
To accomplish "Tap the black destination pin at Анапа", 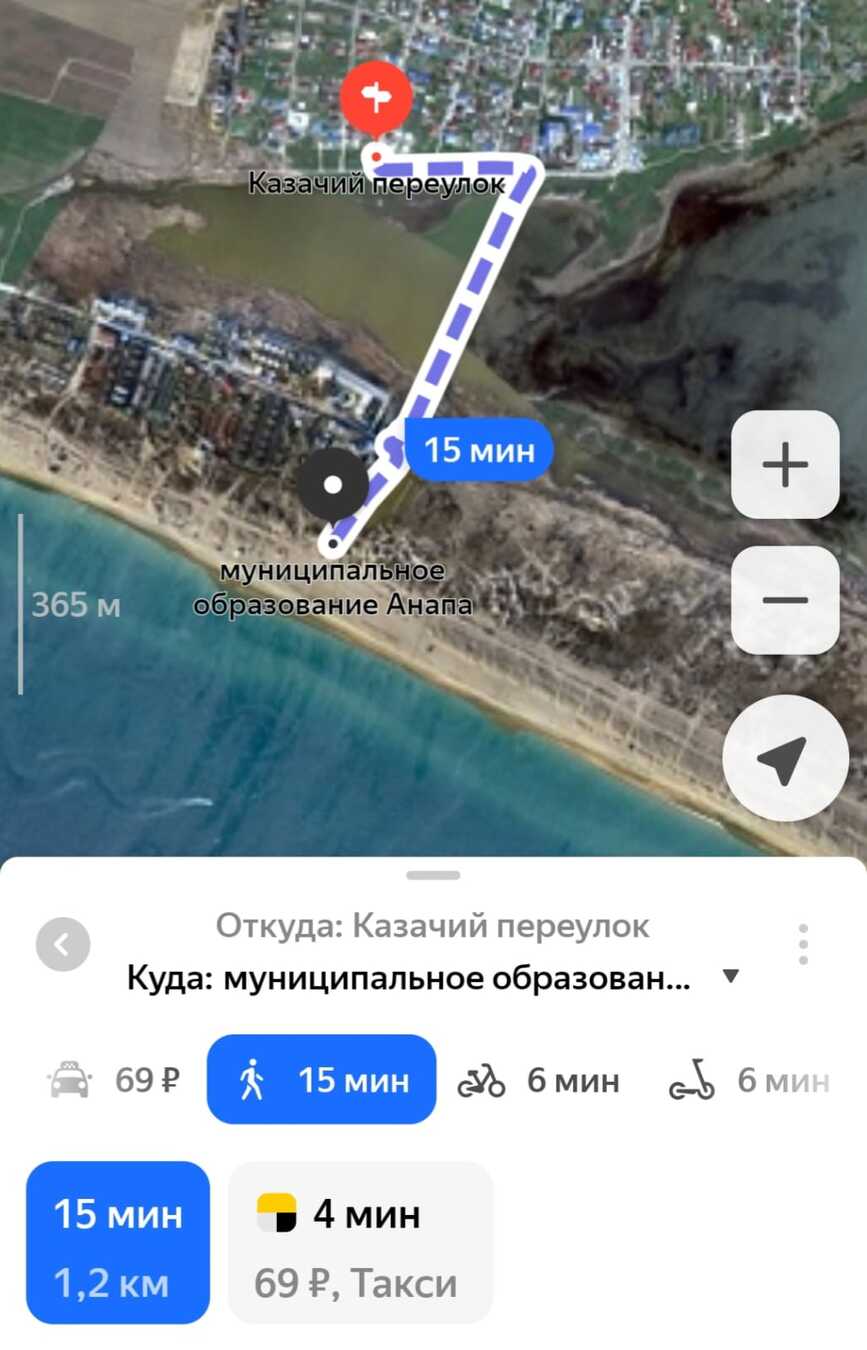I will [333, 485].
